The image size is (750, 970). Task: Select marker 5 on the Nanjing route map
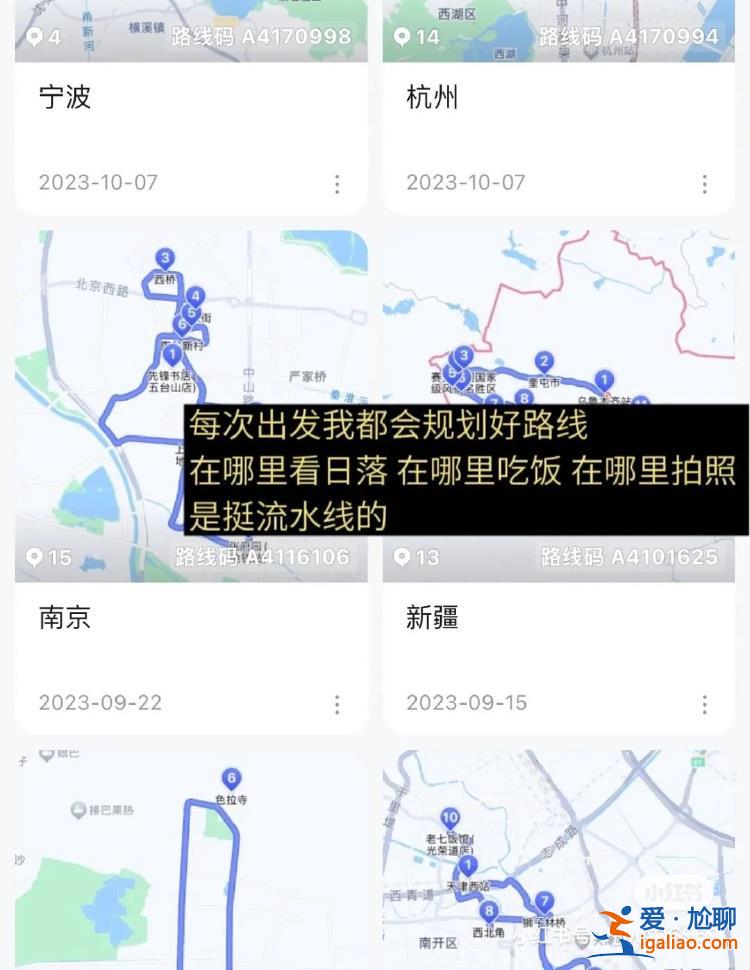pyautogui.click(x=191, y=312)
